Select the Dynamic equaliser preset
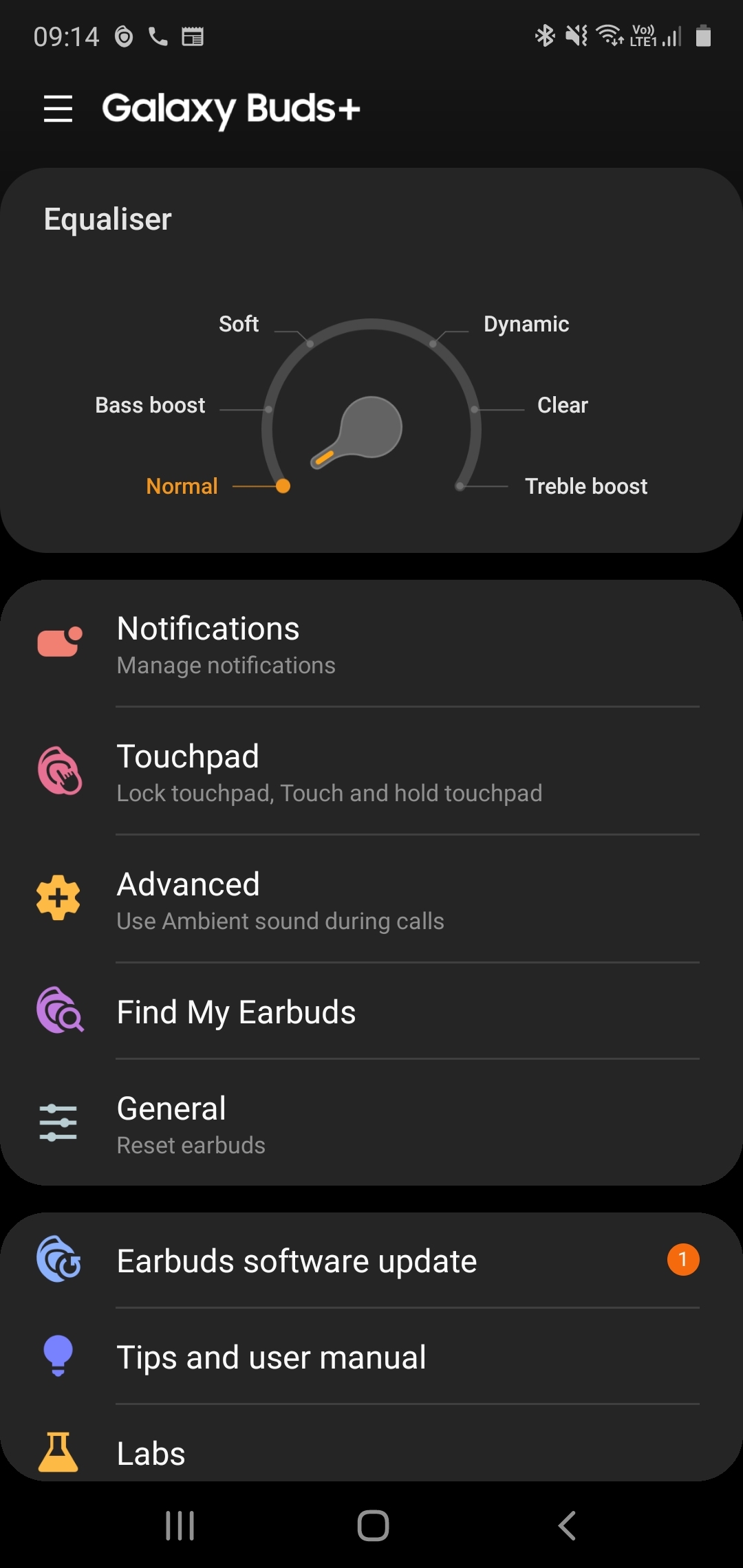 click(526, 324)
